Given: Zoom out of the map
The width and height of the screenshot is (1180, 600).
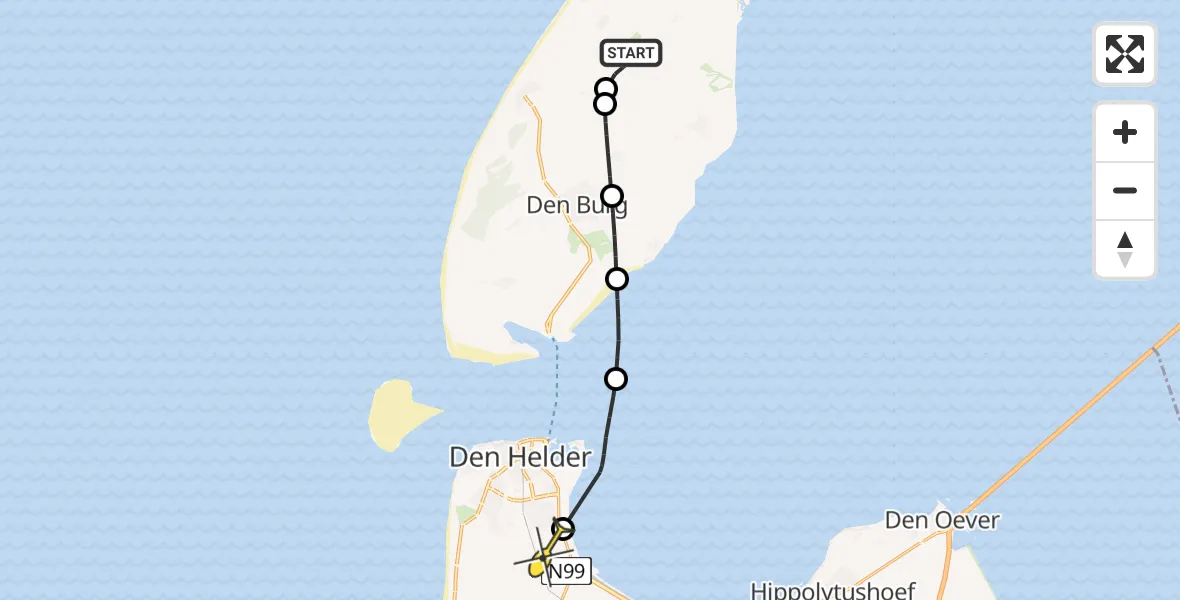Looking at the screenshot, I should coord(1124,190).
